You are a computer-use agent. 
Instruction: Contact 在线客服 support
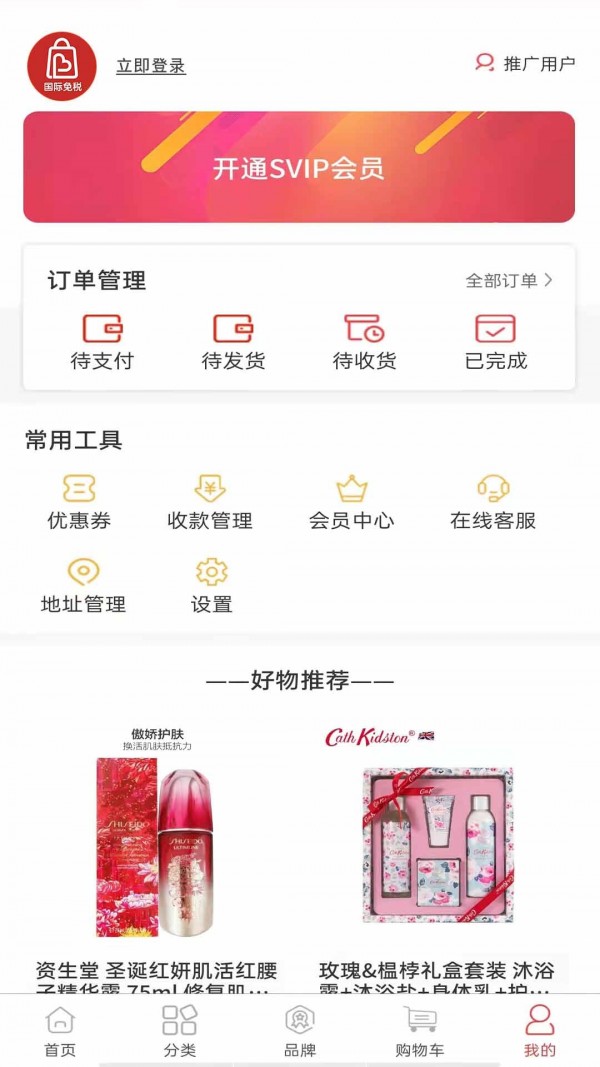pyautogui.click(x=493, y=503)
